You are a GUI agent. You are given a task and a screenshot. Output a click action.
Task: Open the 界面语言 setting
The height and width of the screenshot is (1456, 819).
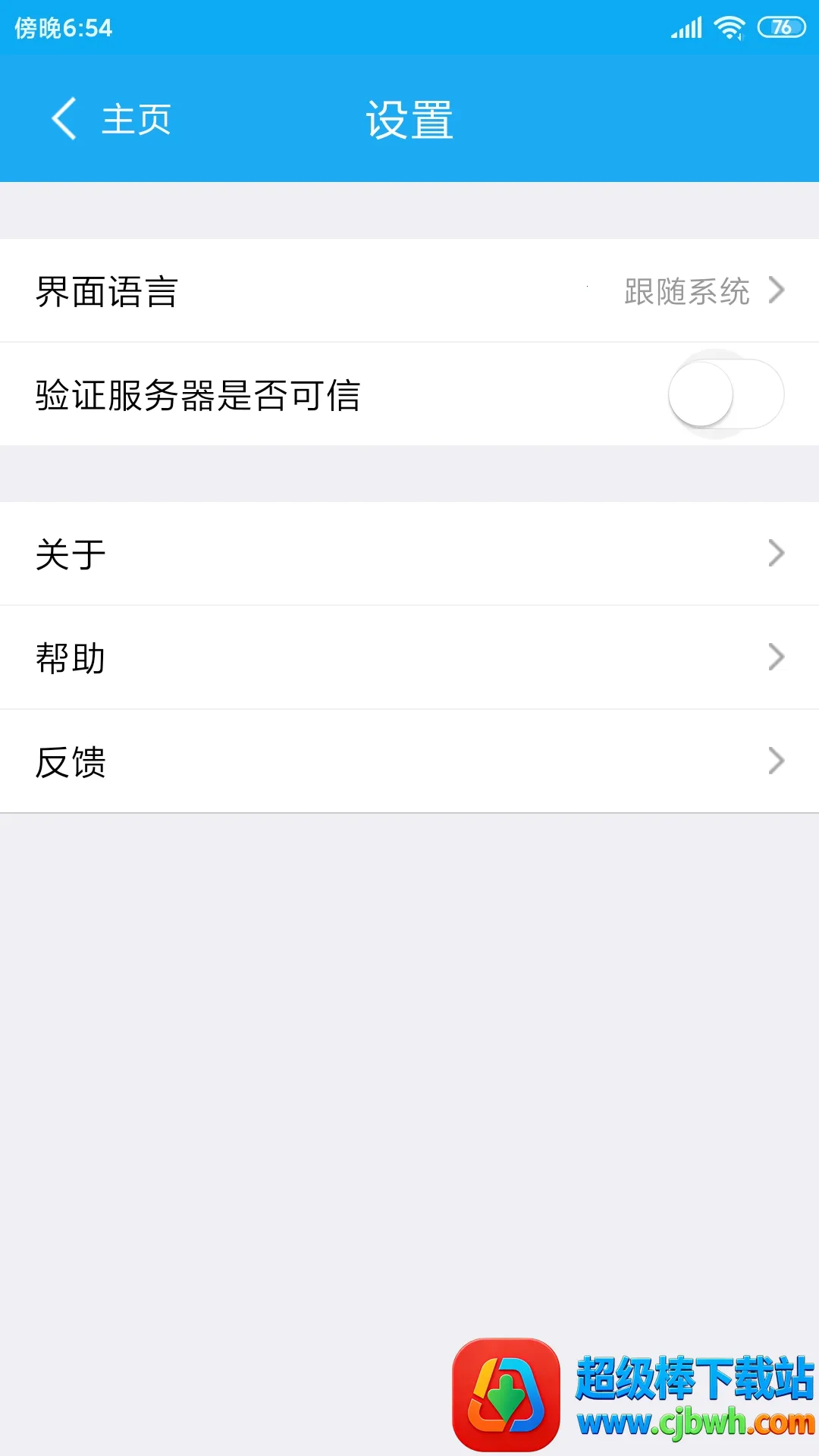coord(409,291)
